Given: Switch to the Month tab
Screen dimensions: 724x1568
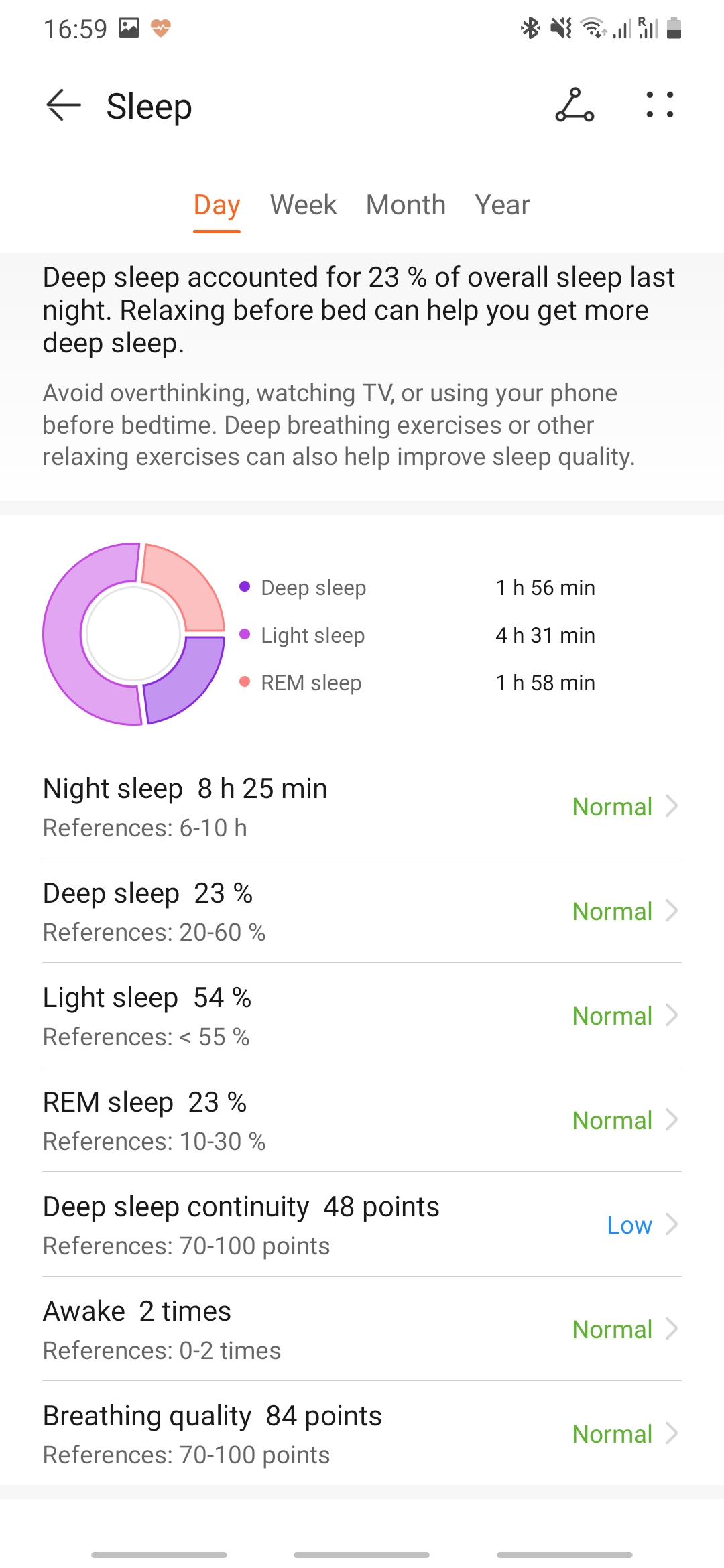Looking at the screenshot, I should pyautogui.click(x=406, y=205).
